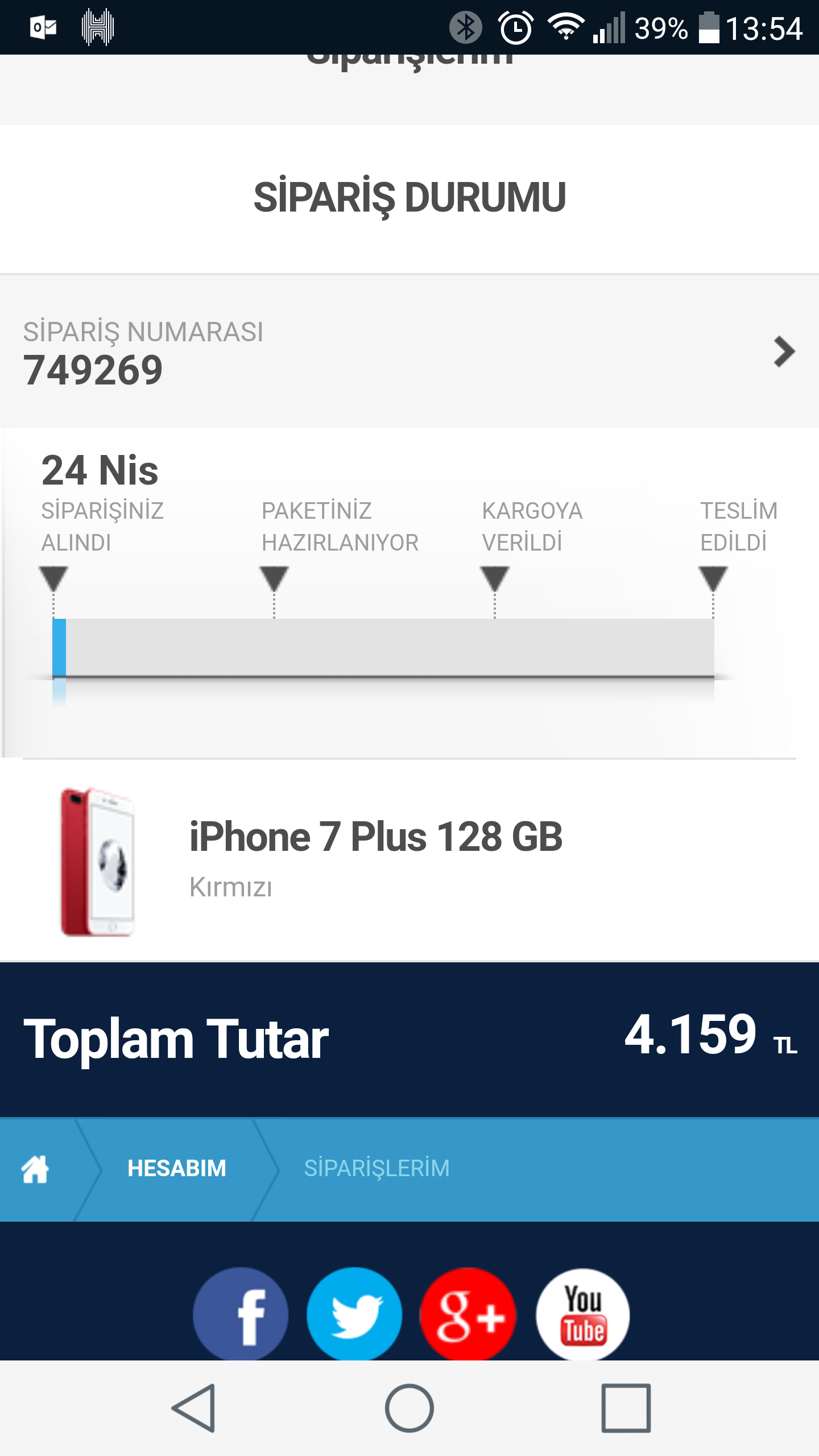Open recent apps from the navigation bar
Screen dimensions: 819x1456
point(626,1408)
